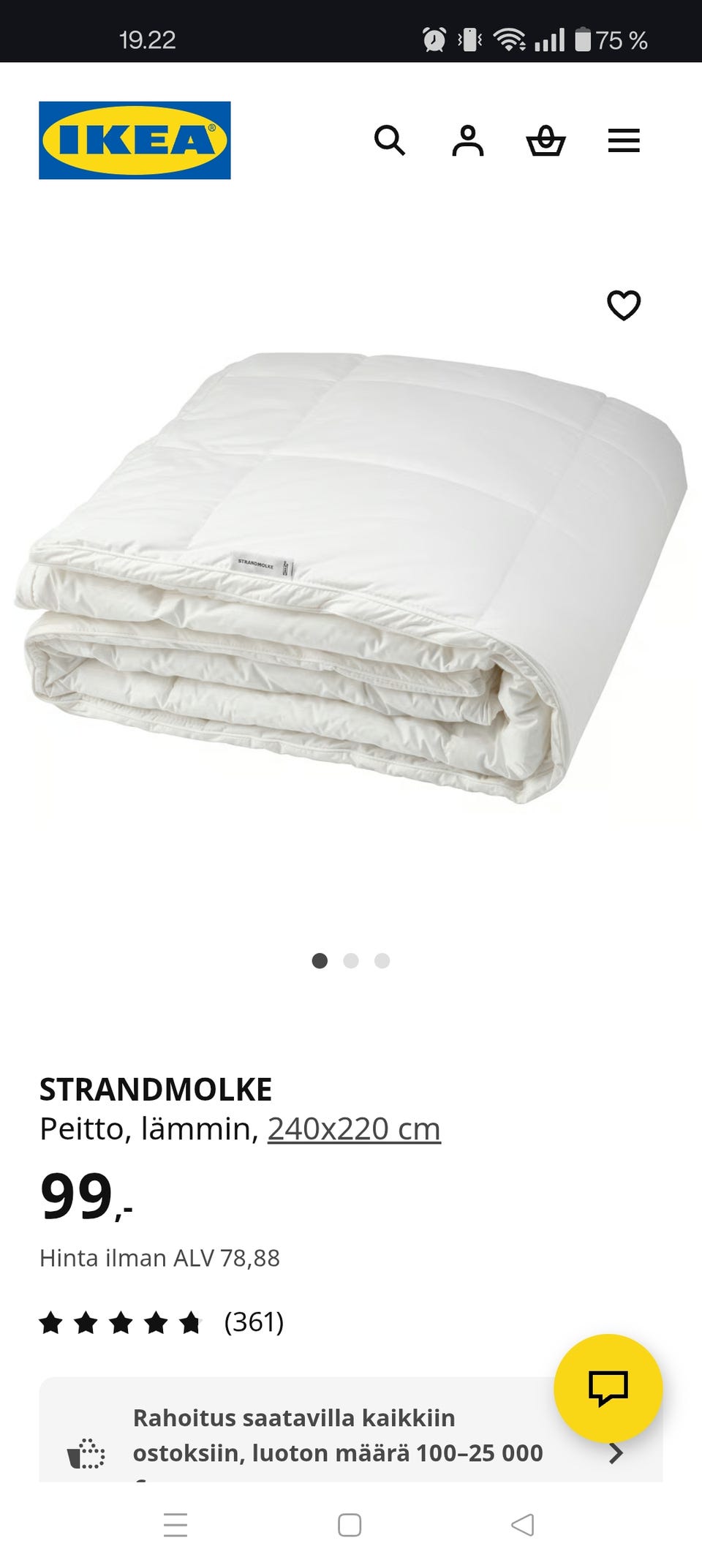This screenshot has width=702, height=1568.
Task: Open the hamburger menu
Action: [624, 140]
